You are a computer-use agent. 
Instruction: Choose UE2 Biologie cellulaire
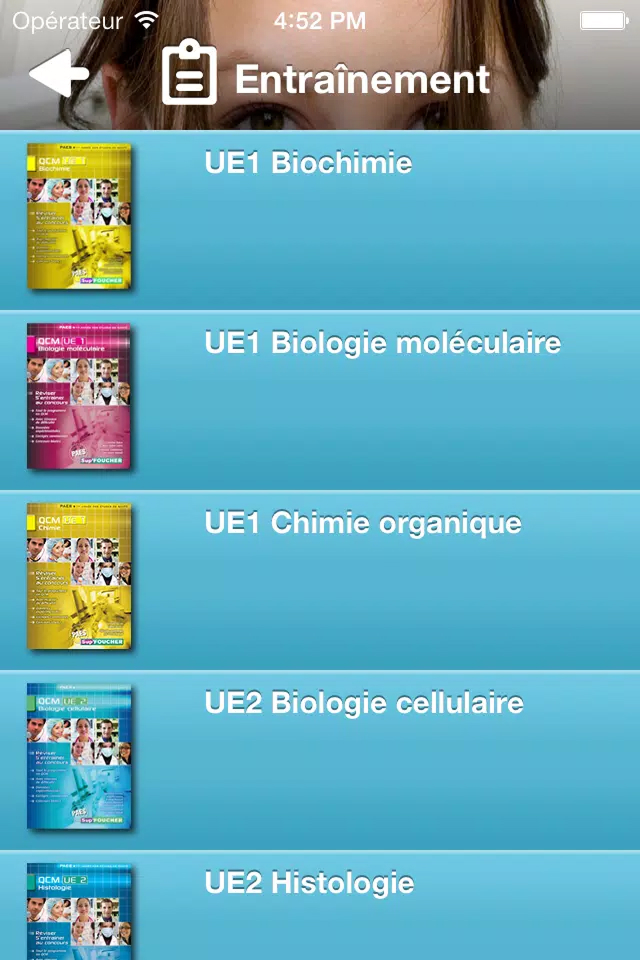pos(364,704)
